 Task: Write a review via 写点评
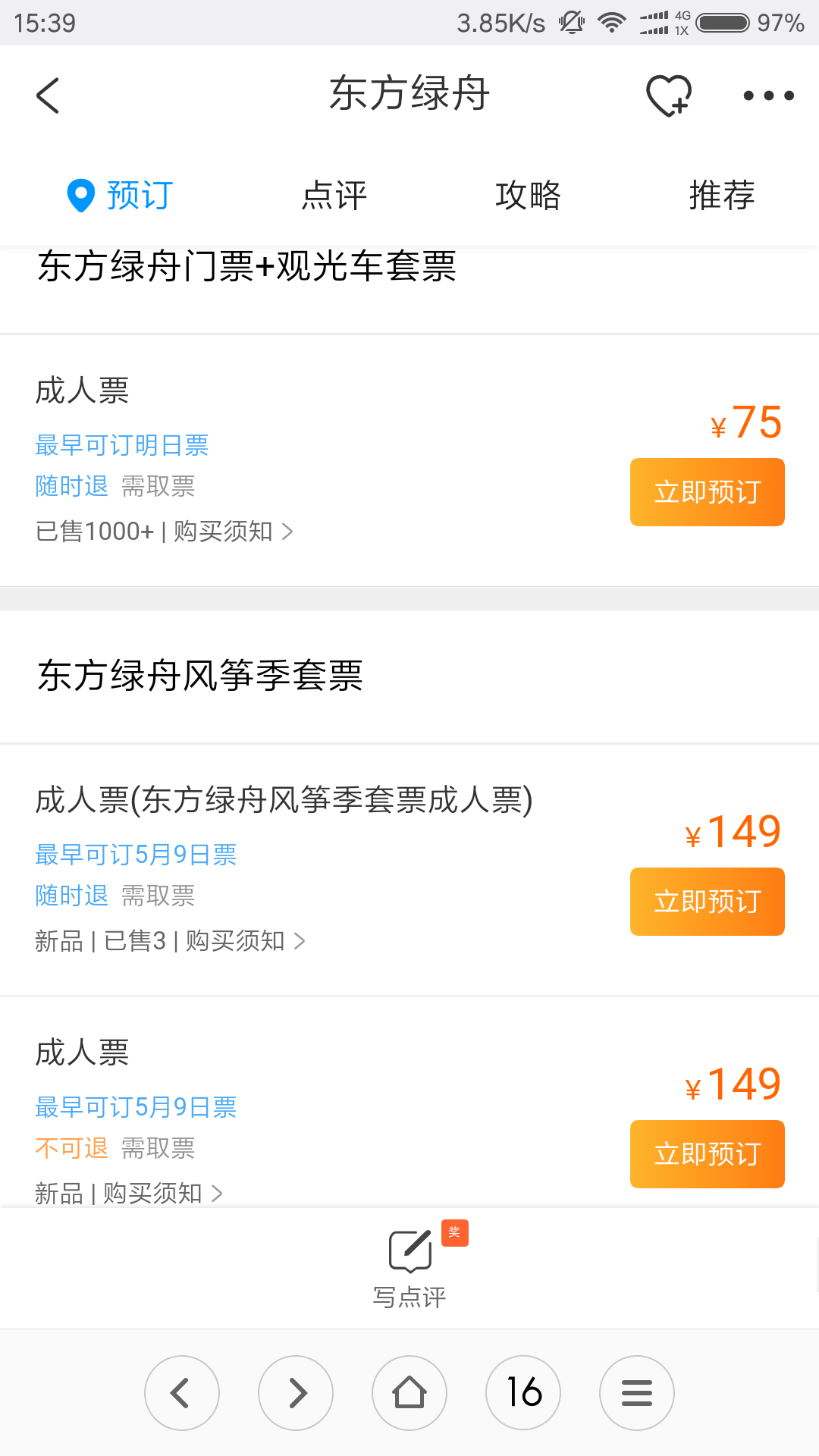click(409, 1266)
